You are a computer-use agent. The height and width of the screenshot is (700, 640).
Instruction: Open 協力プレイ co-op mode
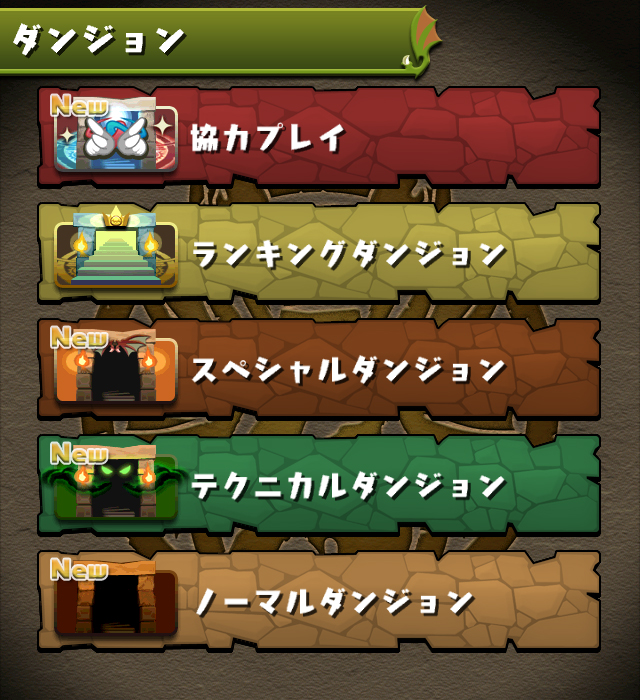320,137
